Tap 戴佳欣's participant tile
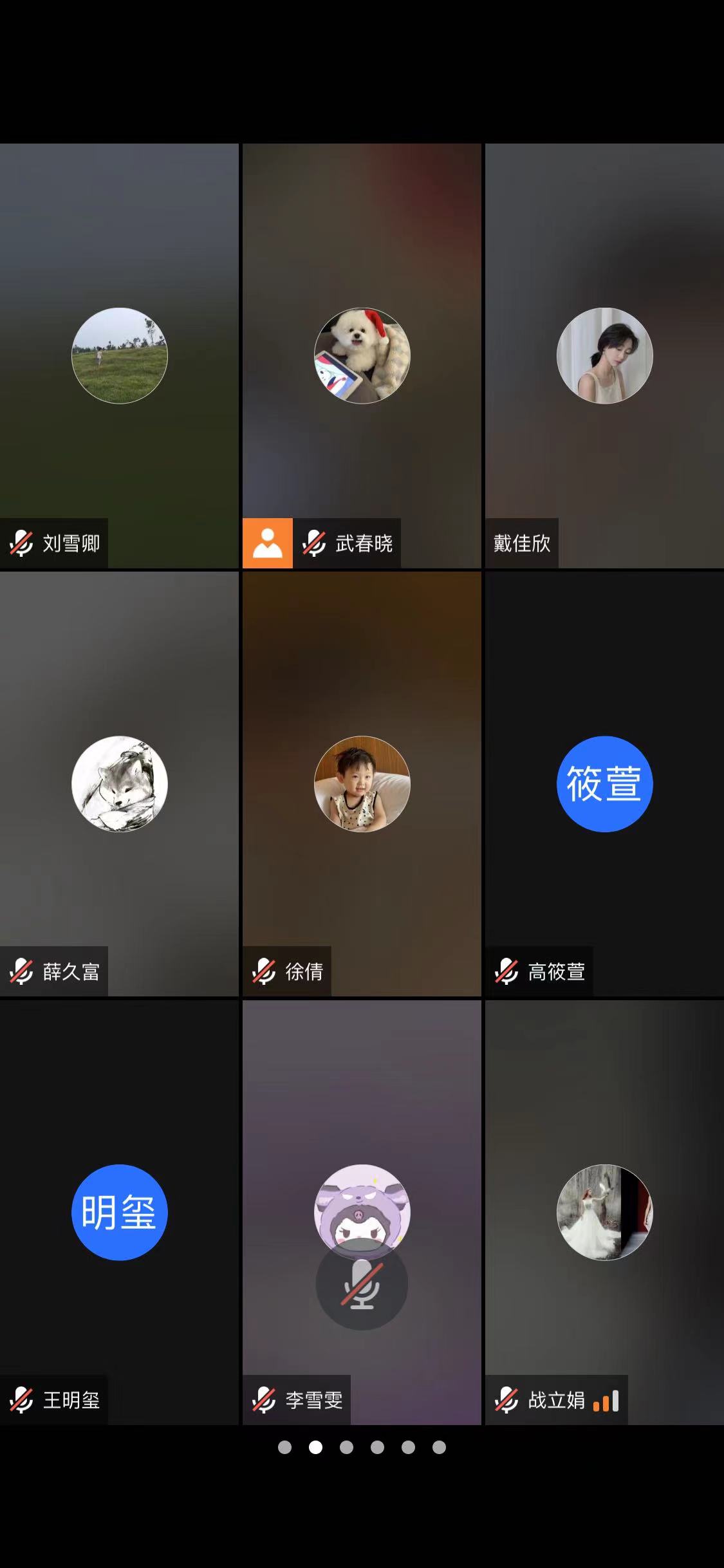The height and width of the screenshot is (1568, 724). click(x=604, y=355)
